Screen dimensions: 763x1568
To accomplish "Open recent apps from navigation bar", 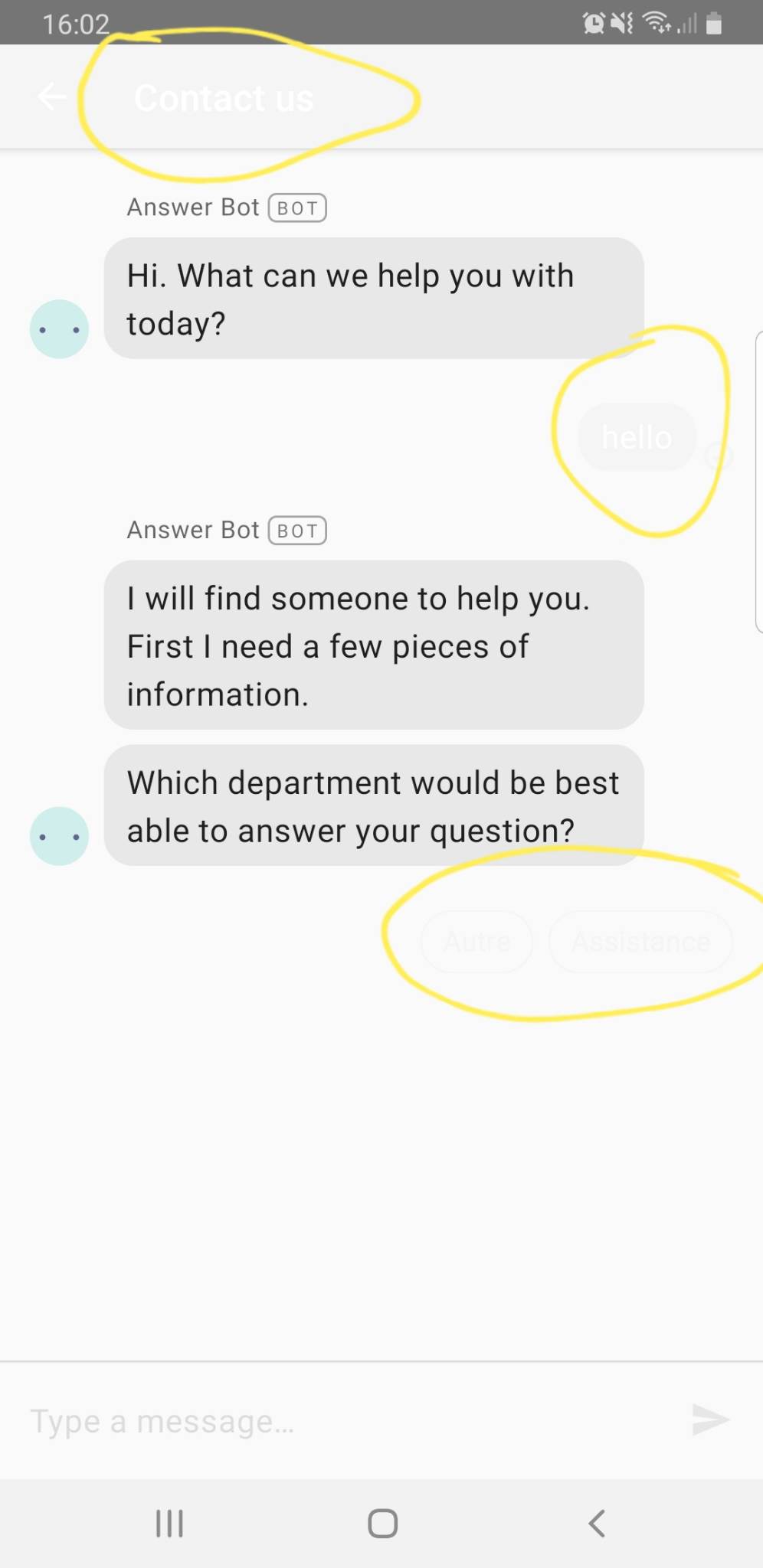I will (169, 1523).
